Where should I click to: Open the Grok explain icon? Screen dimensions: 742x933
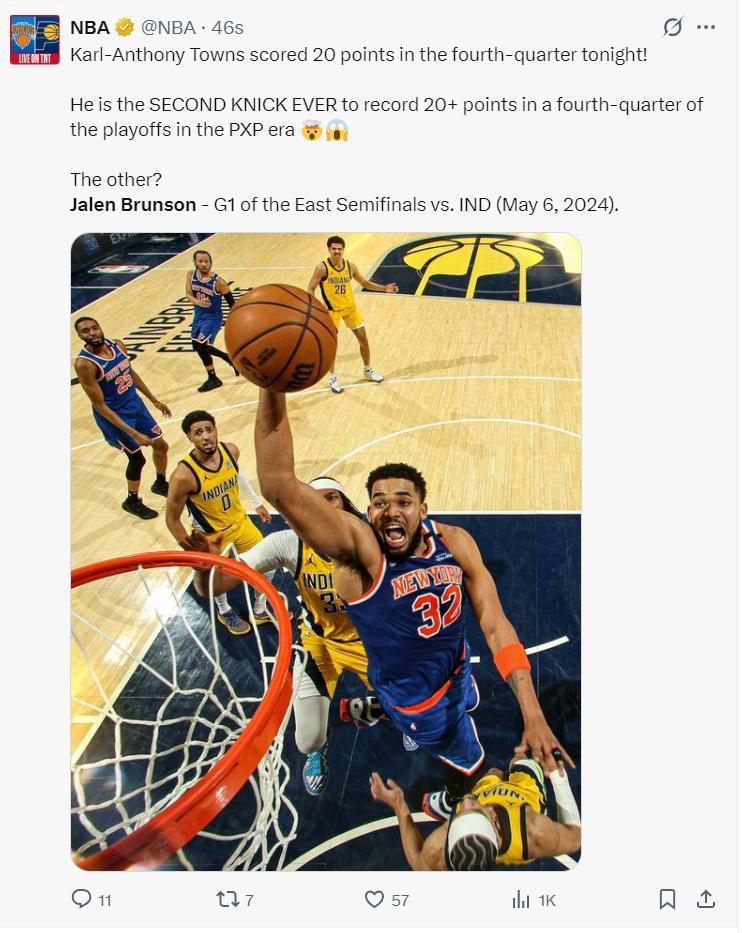(x=673, y=27)
